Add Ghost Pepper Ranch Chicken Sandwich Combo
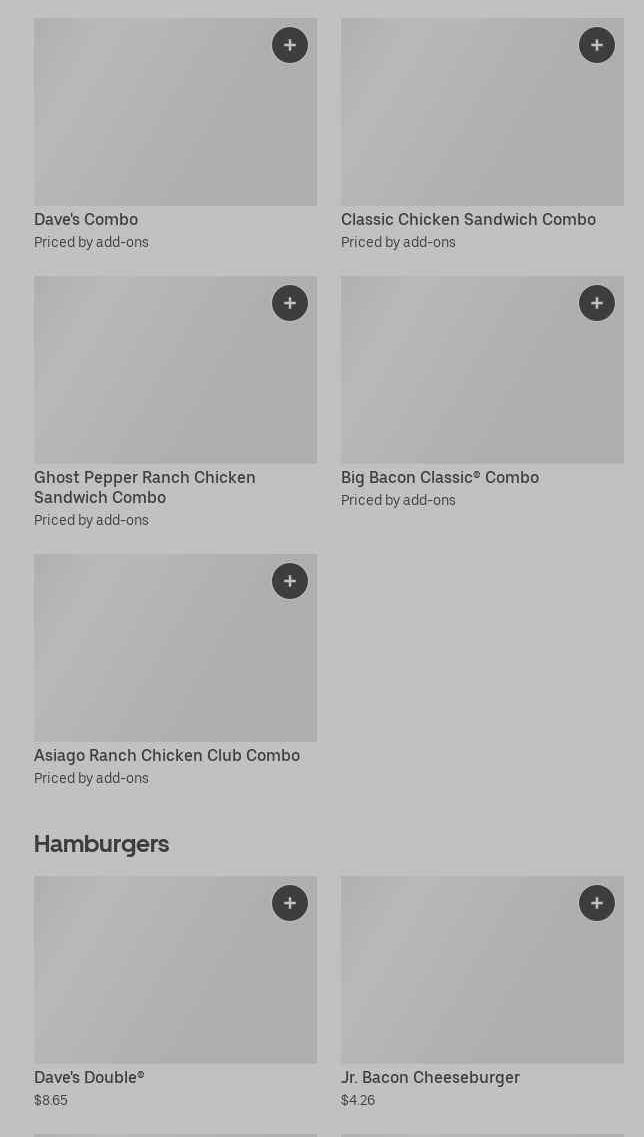644x1137 pixels. coord(290,303)
